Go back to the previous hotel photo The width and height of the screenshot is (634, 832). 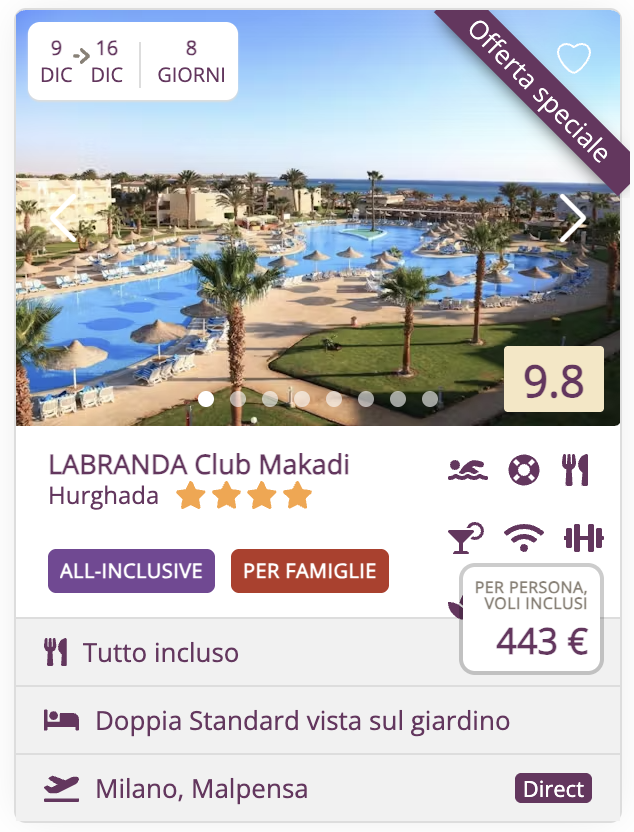pyautogui.click(x=62, y=219)
